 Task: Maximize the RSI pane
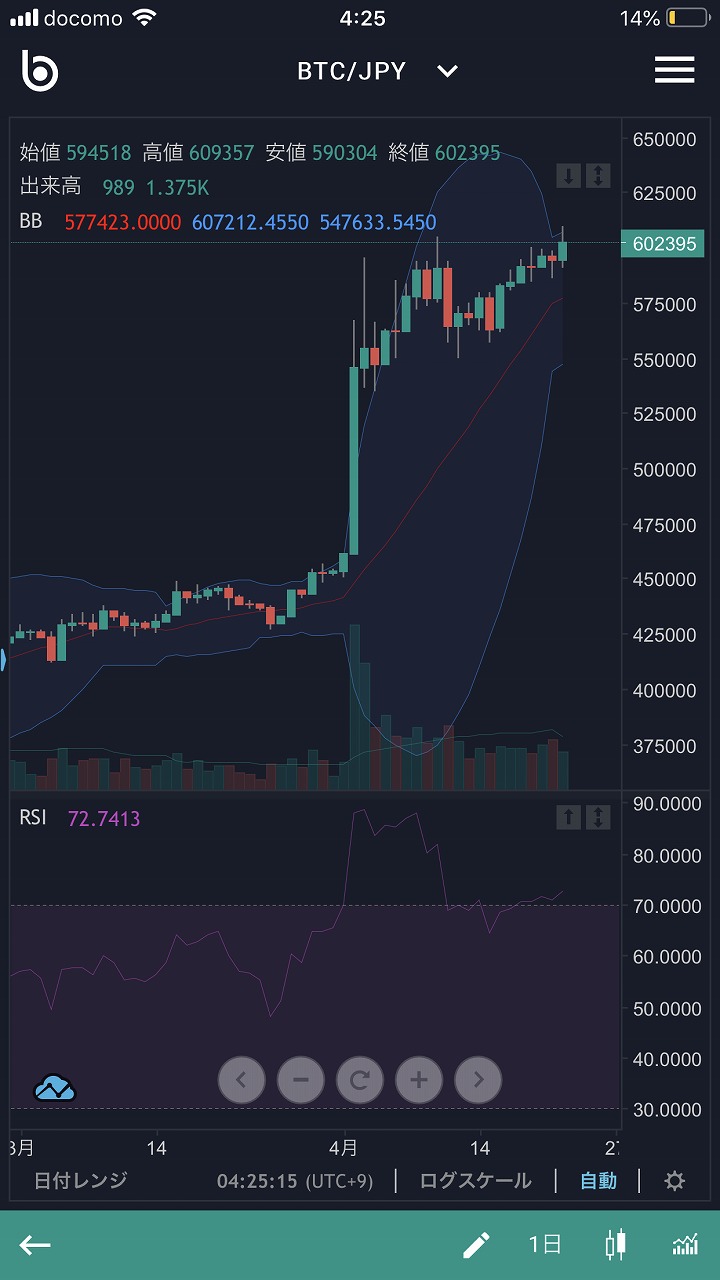coord(597,817)
